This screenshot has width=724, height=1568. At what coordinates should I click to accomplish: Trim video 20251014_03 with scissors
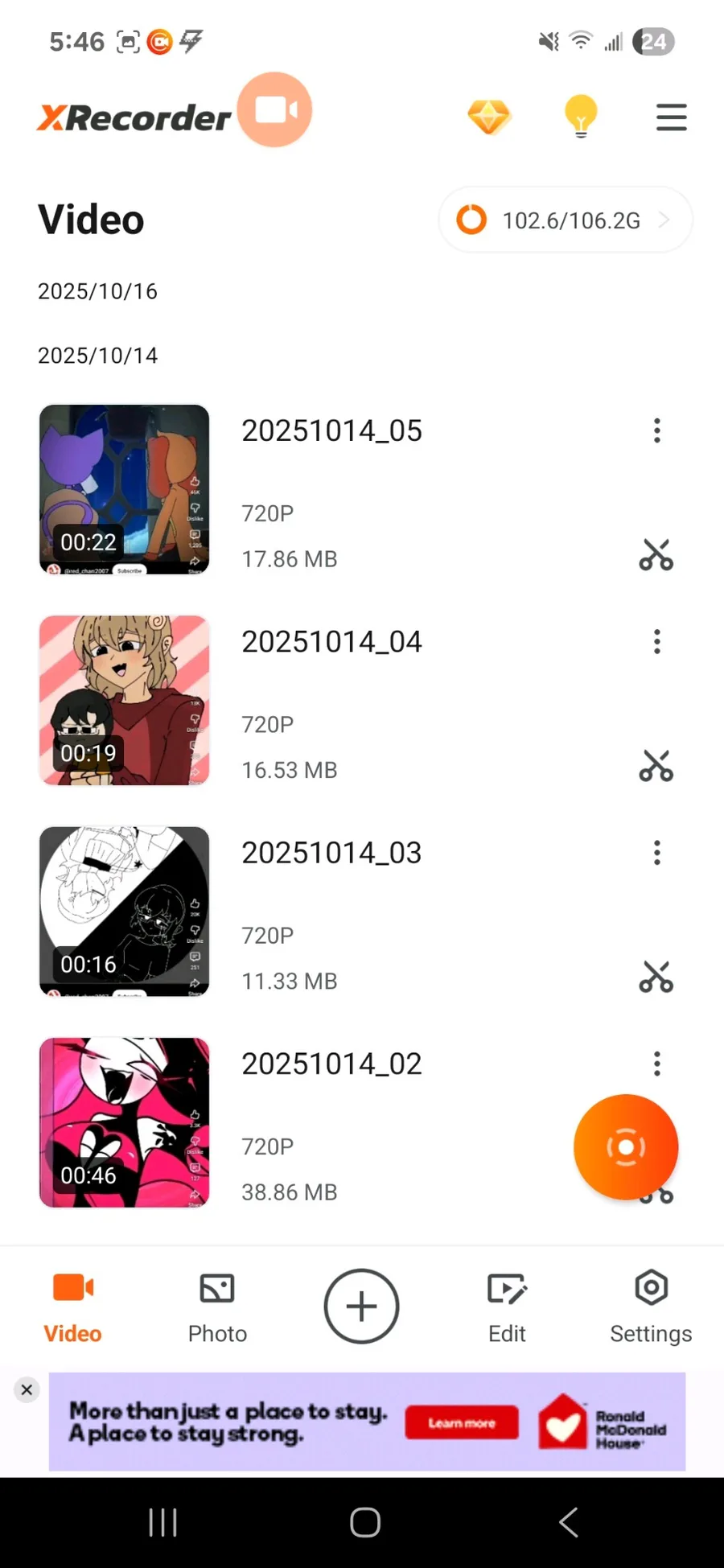click(656, 977)
